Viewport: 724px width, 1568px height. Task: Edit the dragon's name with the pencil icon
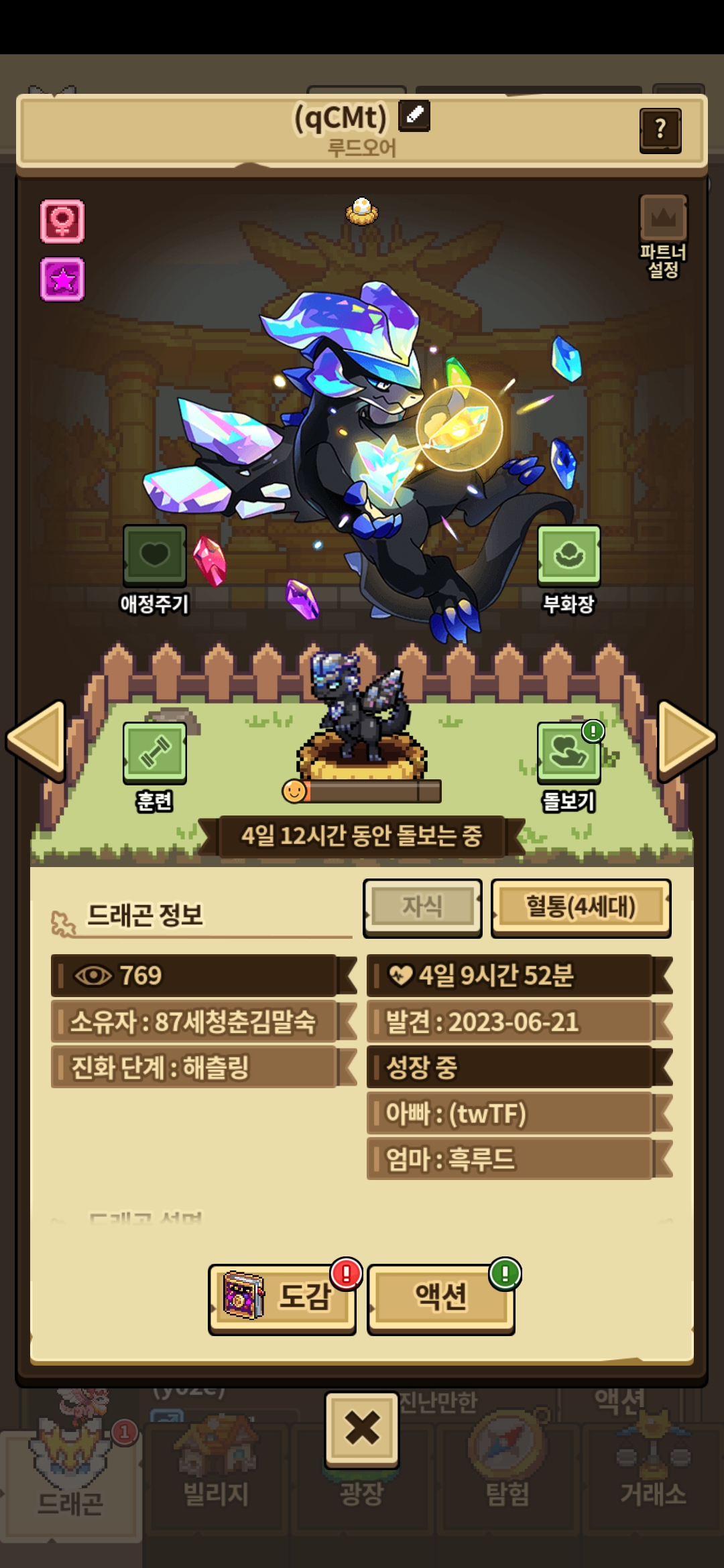[x=414, y=115]
